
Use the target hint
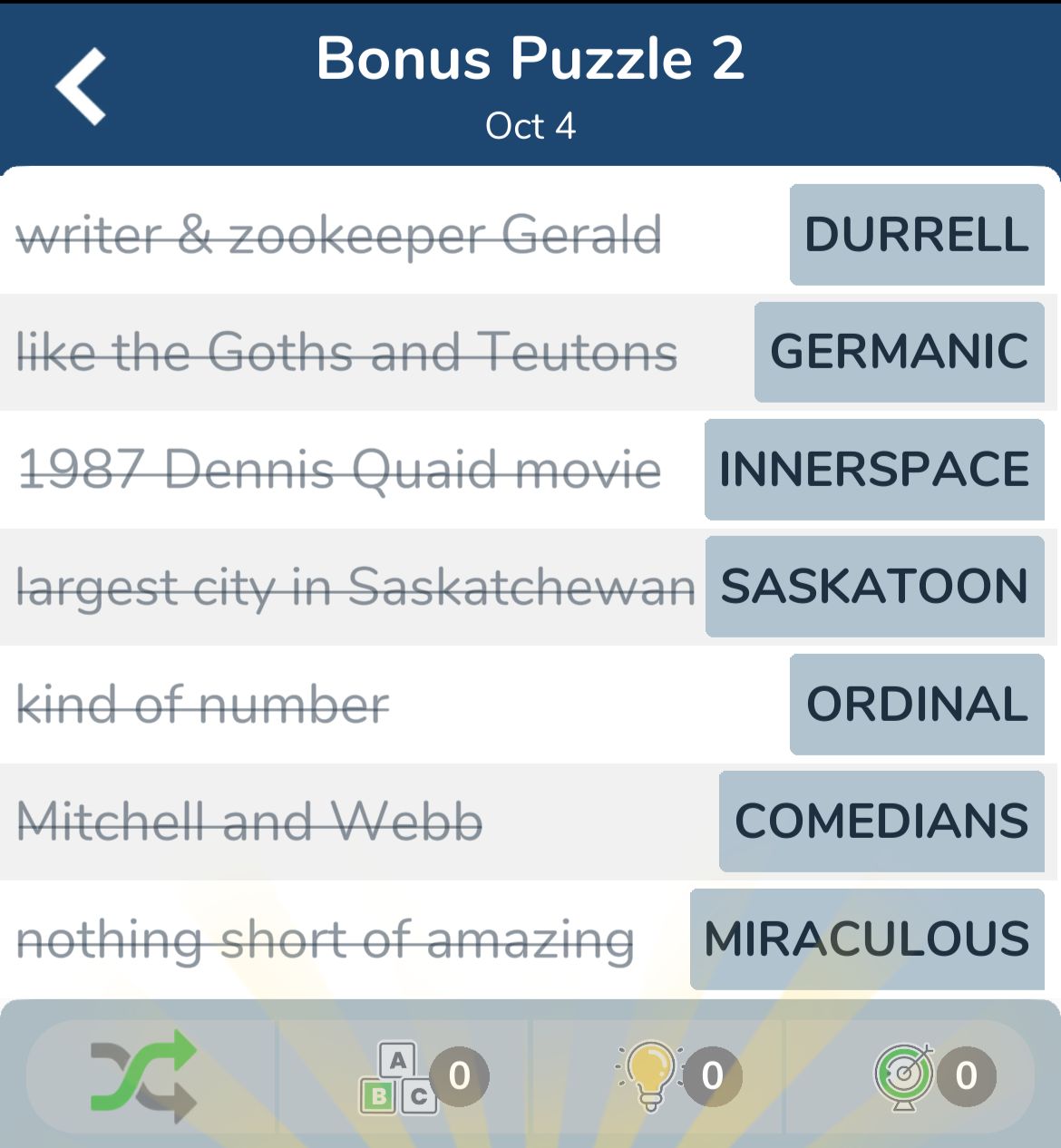(x=904, y=1075)
